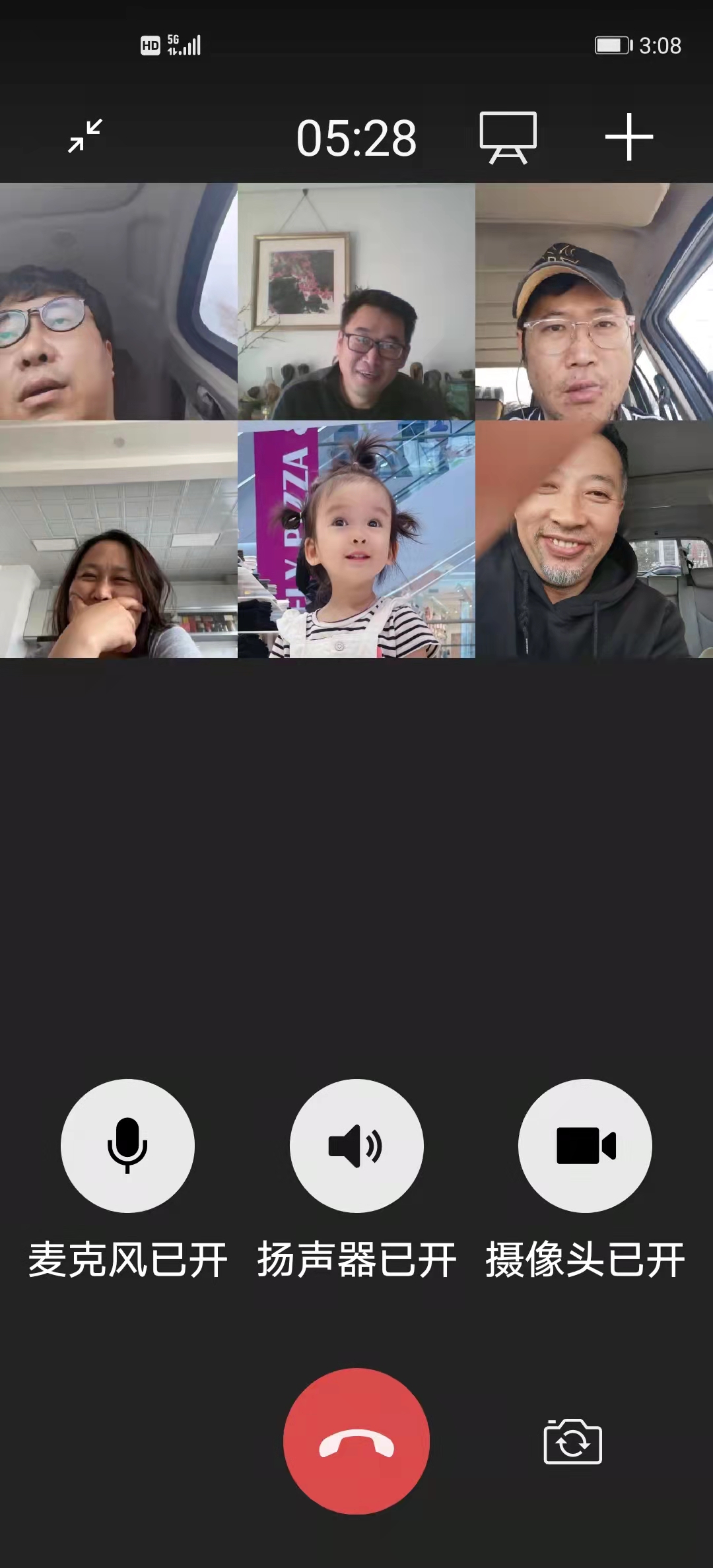The height and width of the screenshot is (1568, 713).
Task: Mute the microphone (麦克风已开)
Action: 127,1145
